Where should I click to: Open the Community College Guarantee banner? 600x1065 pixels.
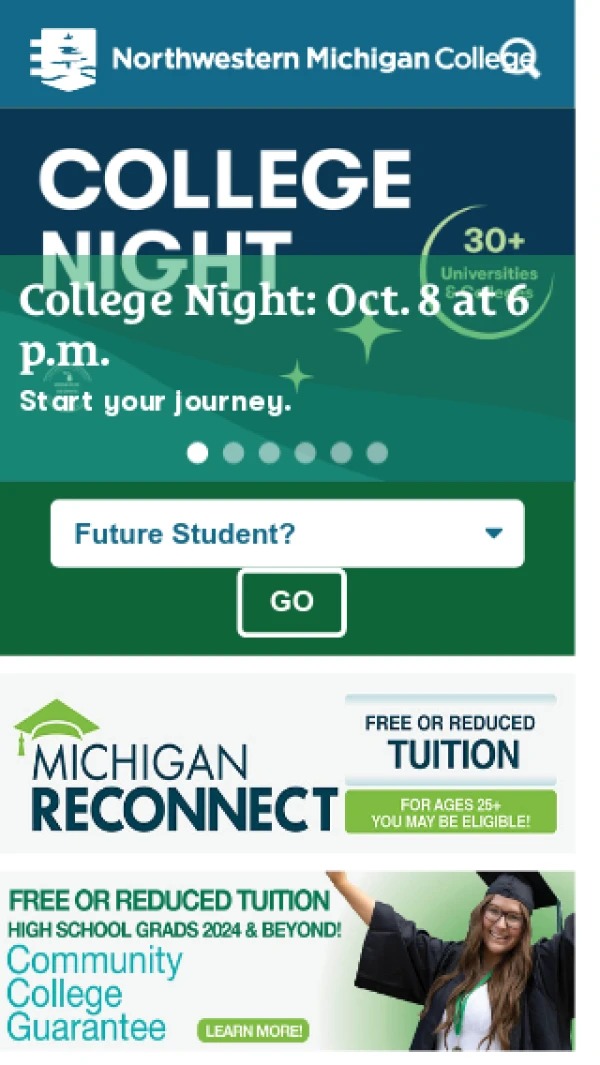(287, 960)
